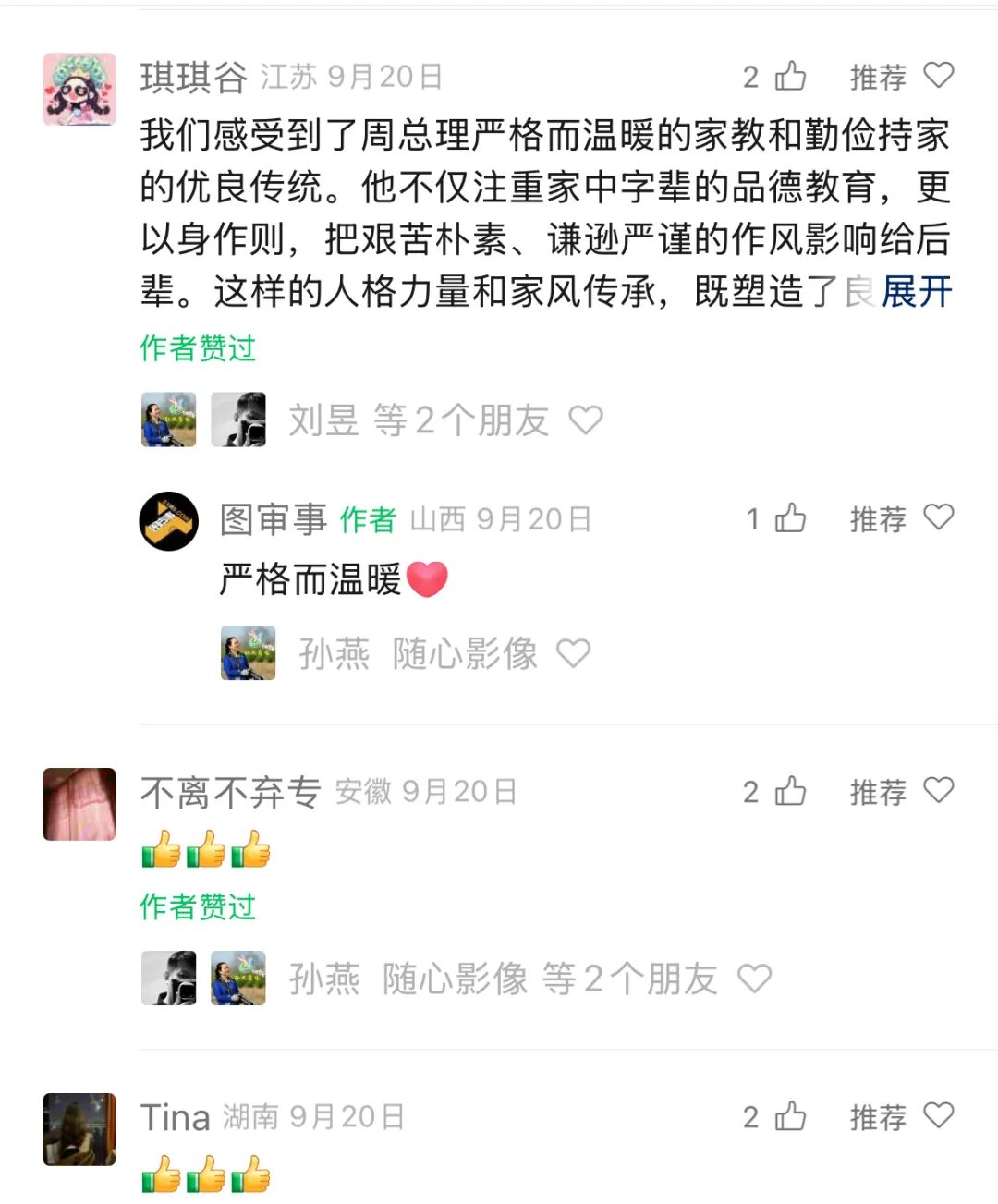The image size is (998, 1204).
Task: Give a thumbs-up to 图审事's reply
Action: click(x=790, y=518)
